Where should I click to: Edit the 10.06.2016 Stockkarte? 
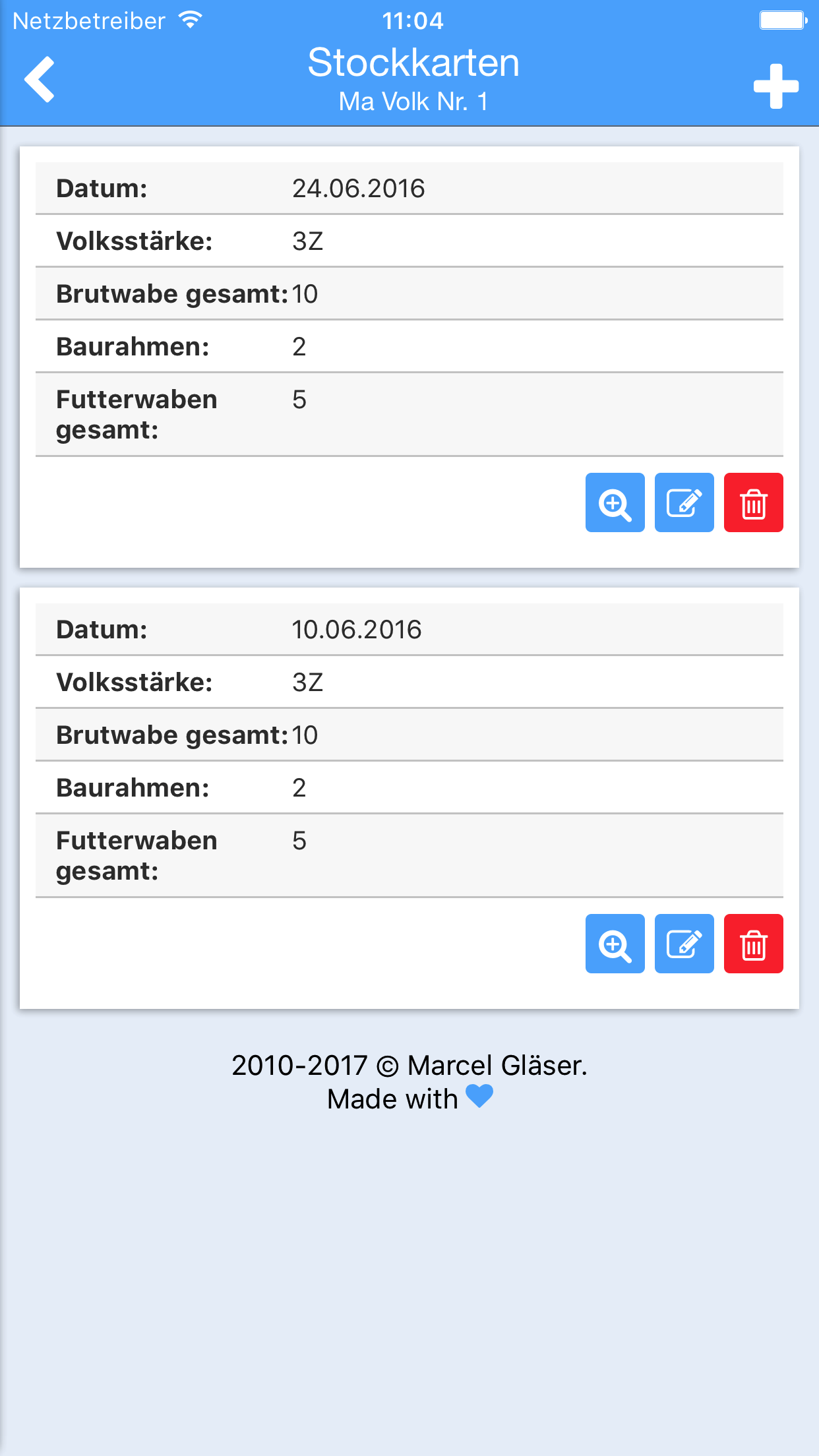tap(684, 944)
